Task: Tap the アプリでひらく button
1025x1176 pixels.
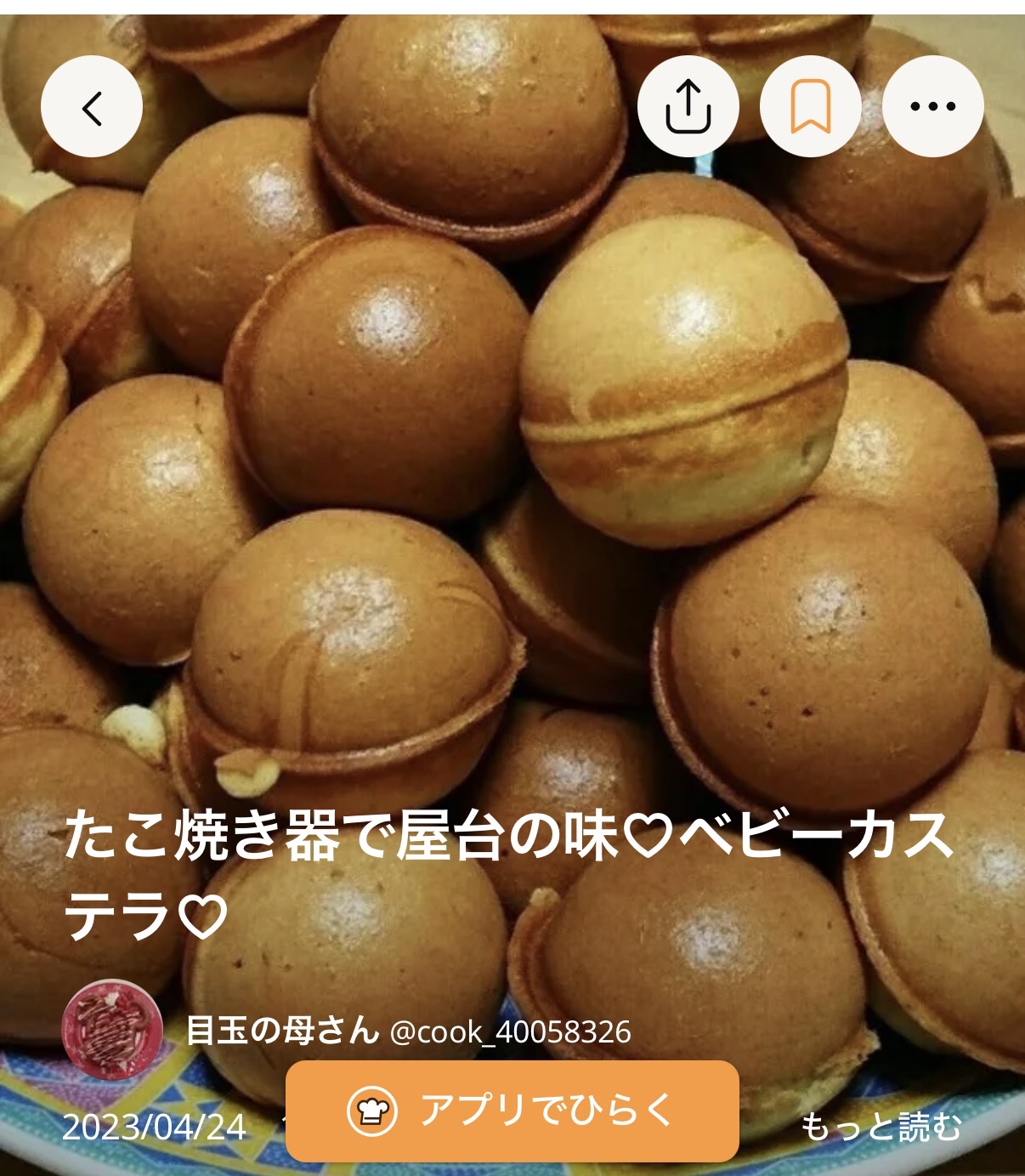Action: pos(512,1111)
